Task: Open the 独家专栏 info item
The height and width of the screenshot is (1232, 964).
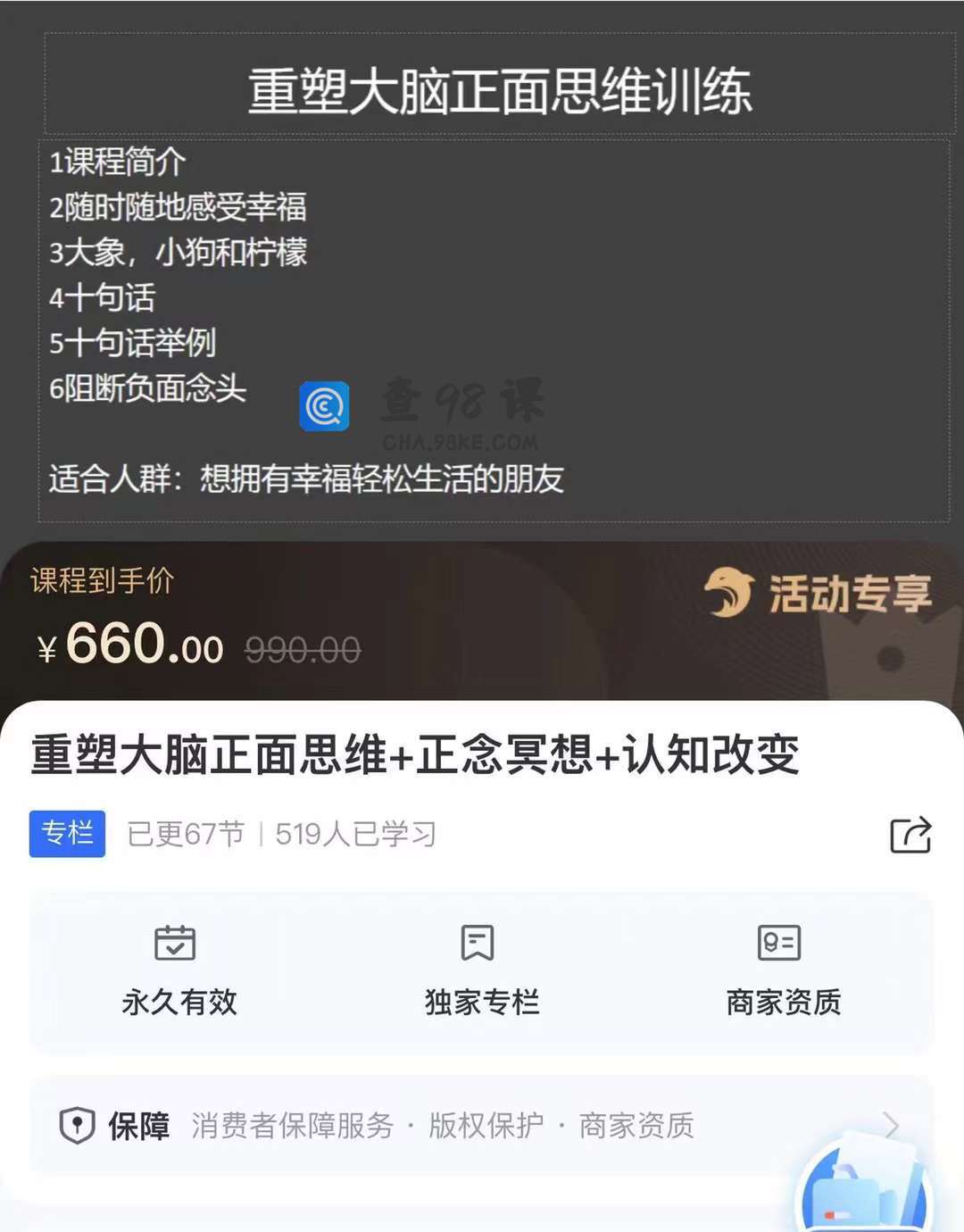Action: [x=481, y=970]
